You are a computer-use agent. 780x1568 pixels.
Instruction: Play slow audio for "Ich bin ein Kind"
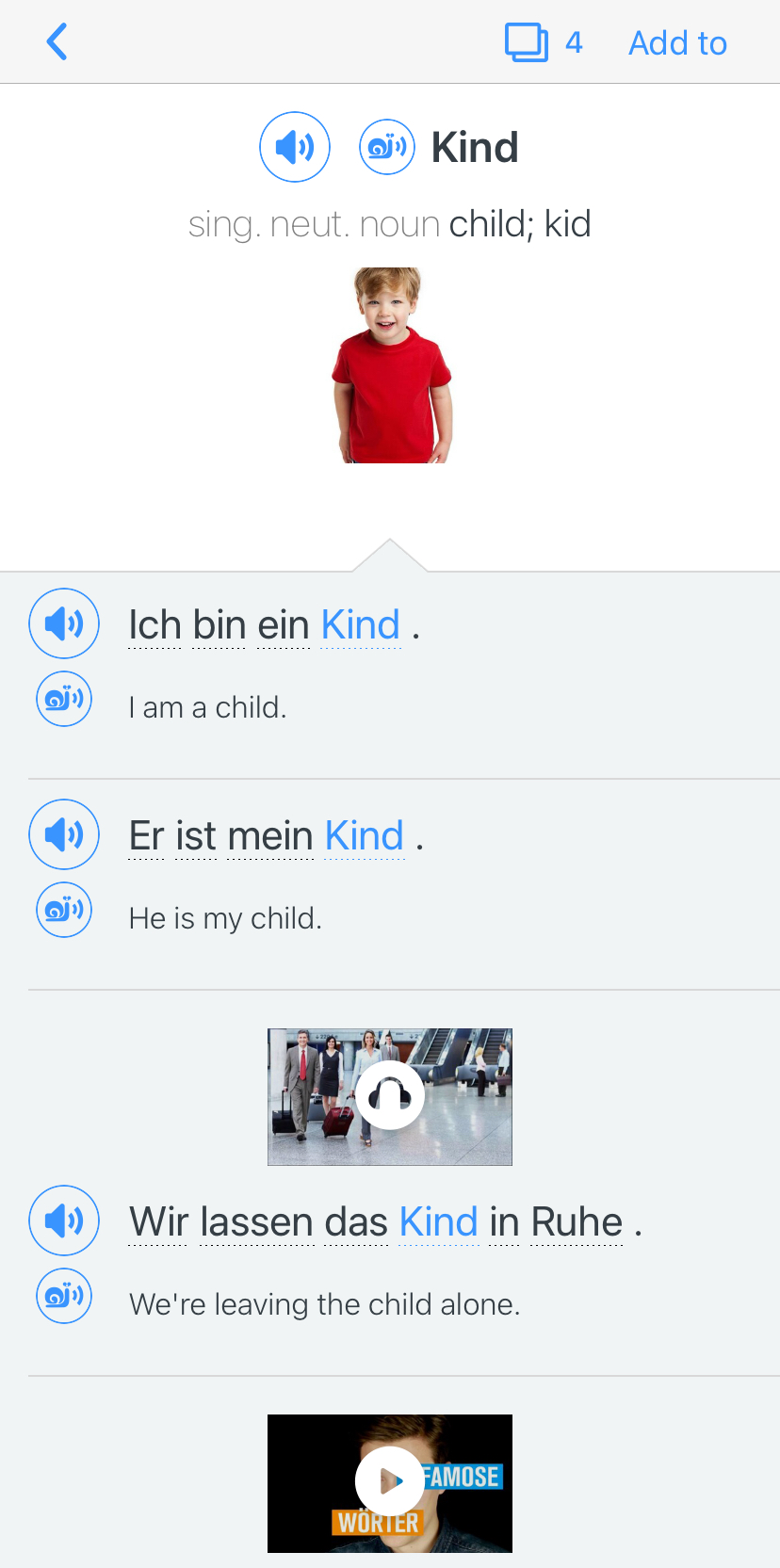64,699
